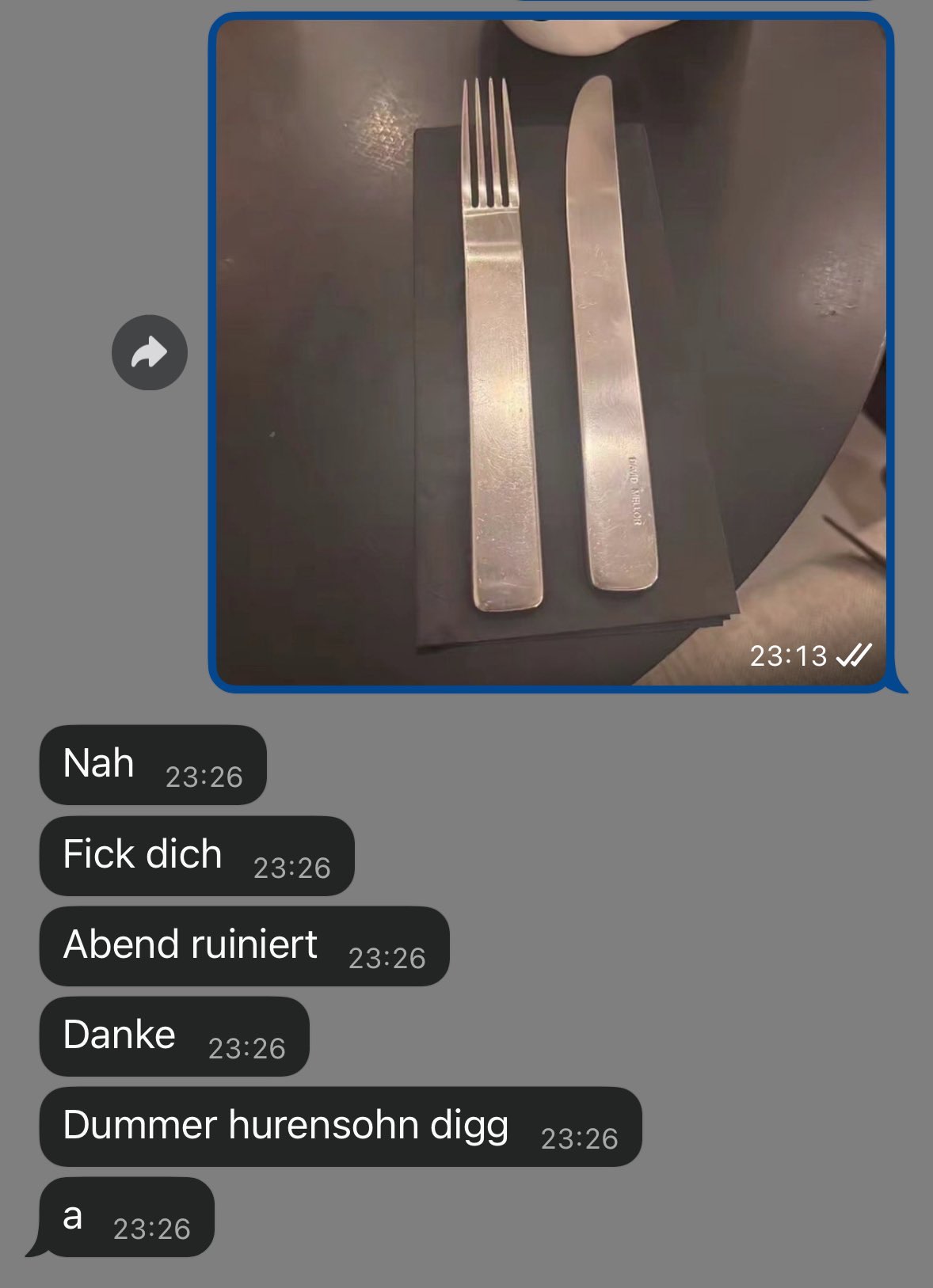Open the fork and knife photo
Image resolution: width=933 pixels, height=1288 pixels.
550,352
